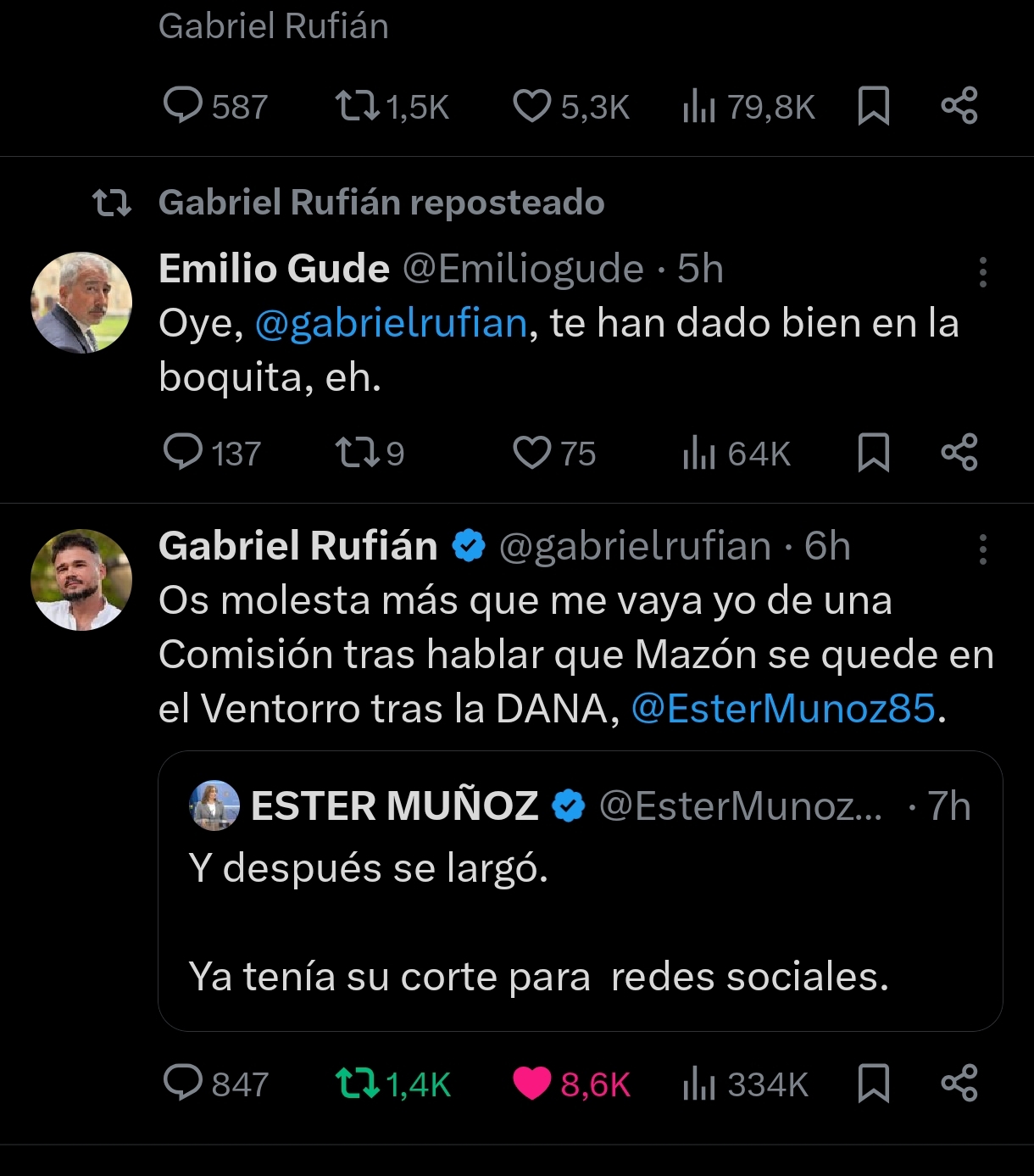1034x1176 pixels.
Task: Bookmark Emilio Gude's post
Action: click(x=874, y=453)
